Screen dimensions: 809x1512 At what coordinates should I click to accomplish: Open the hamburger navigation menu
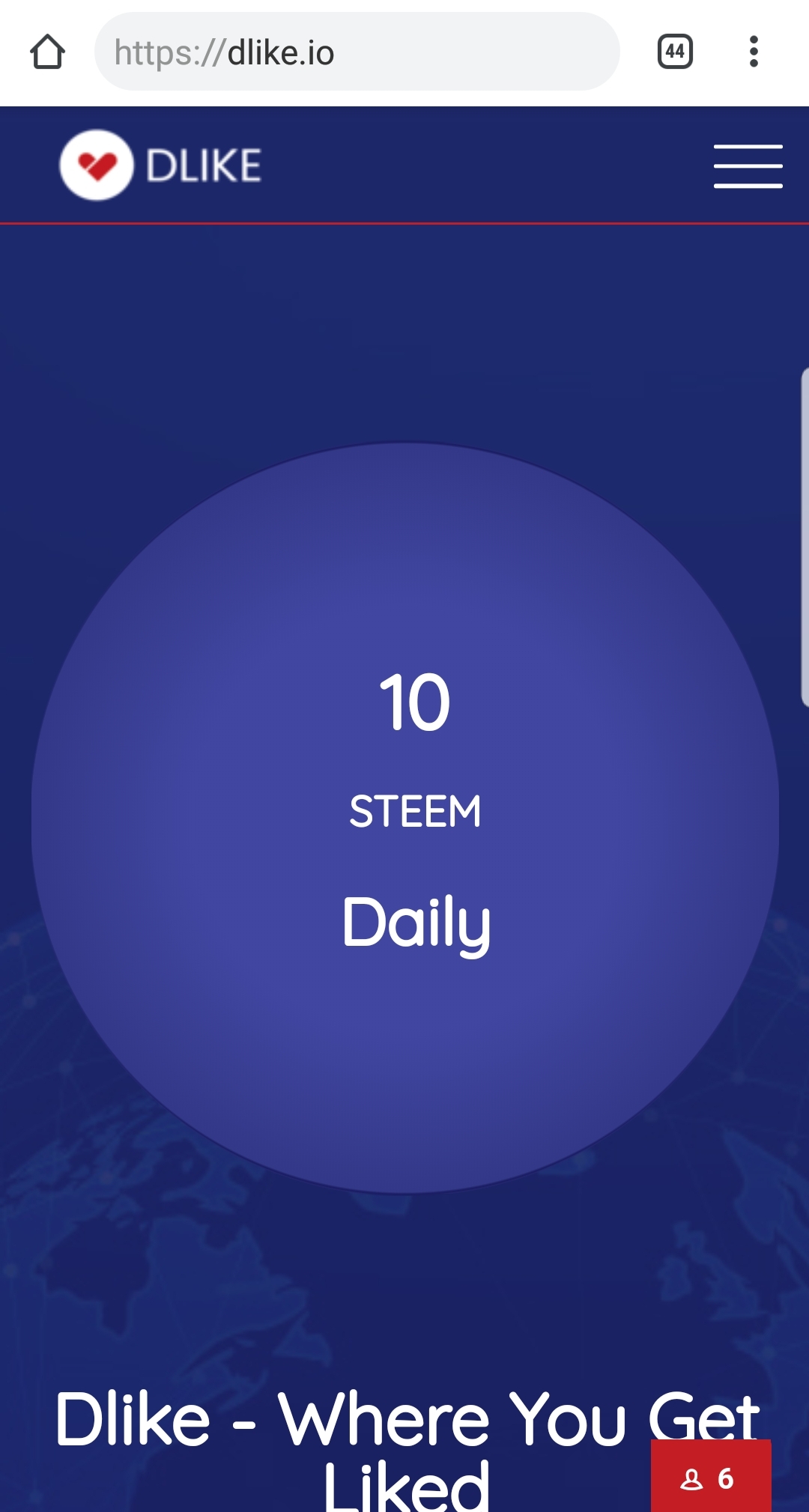747,167
